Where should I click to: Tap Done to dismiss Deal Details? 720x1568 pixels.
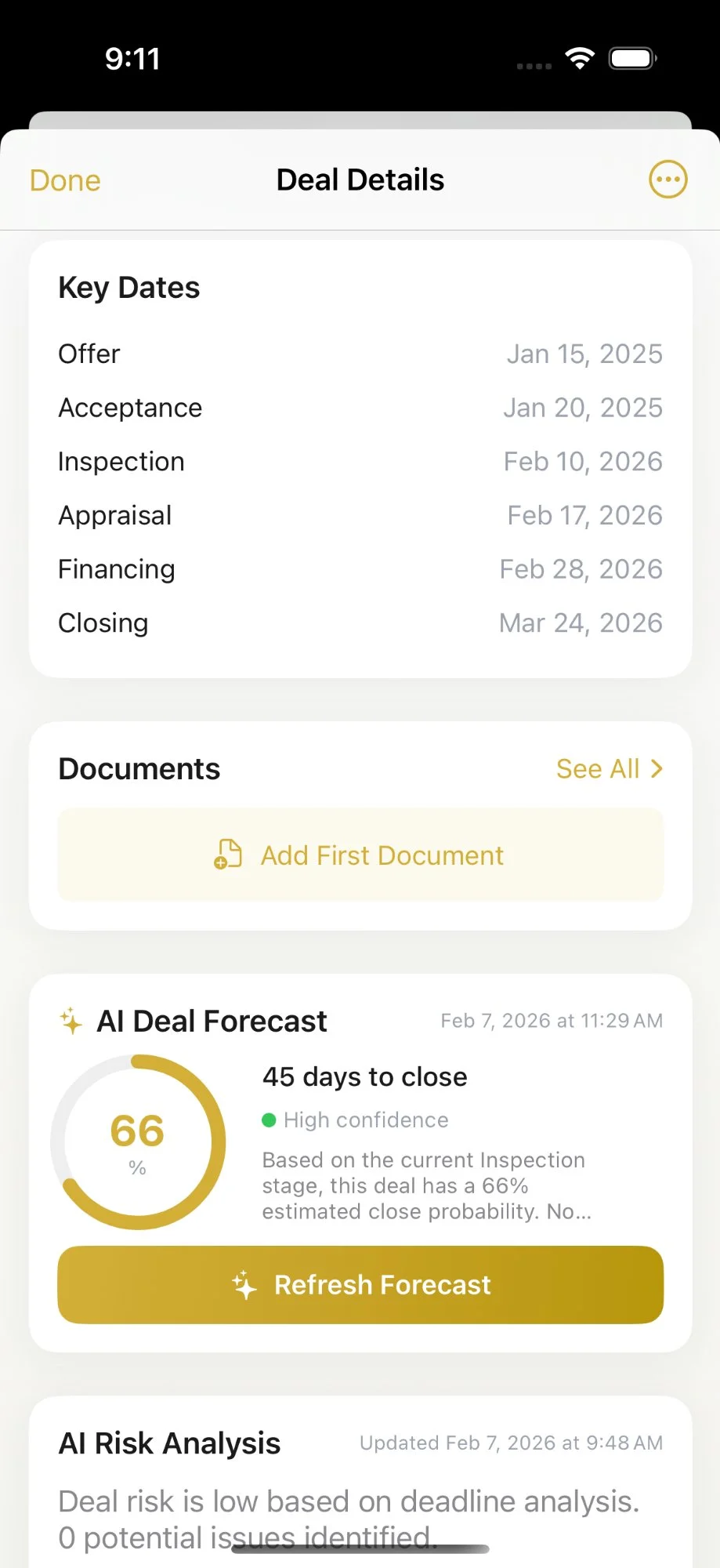coord(64,180)
